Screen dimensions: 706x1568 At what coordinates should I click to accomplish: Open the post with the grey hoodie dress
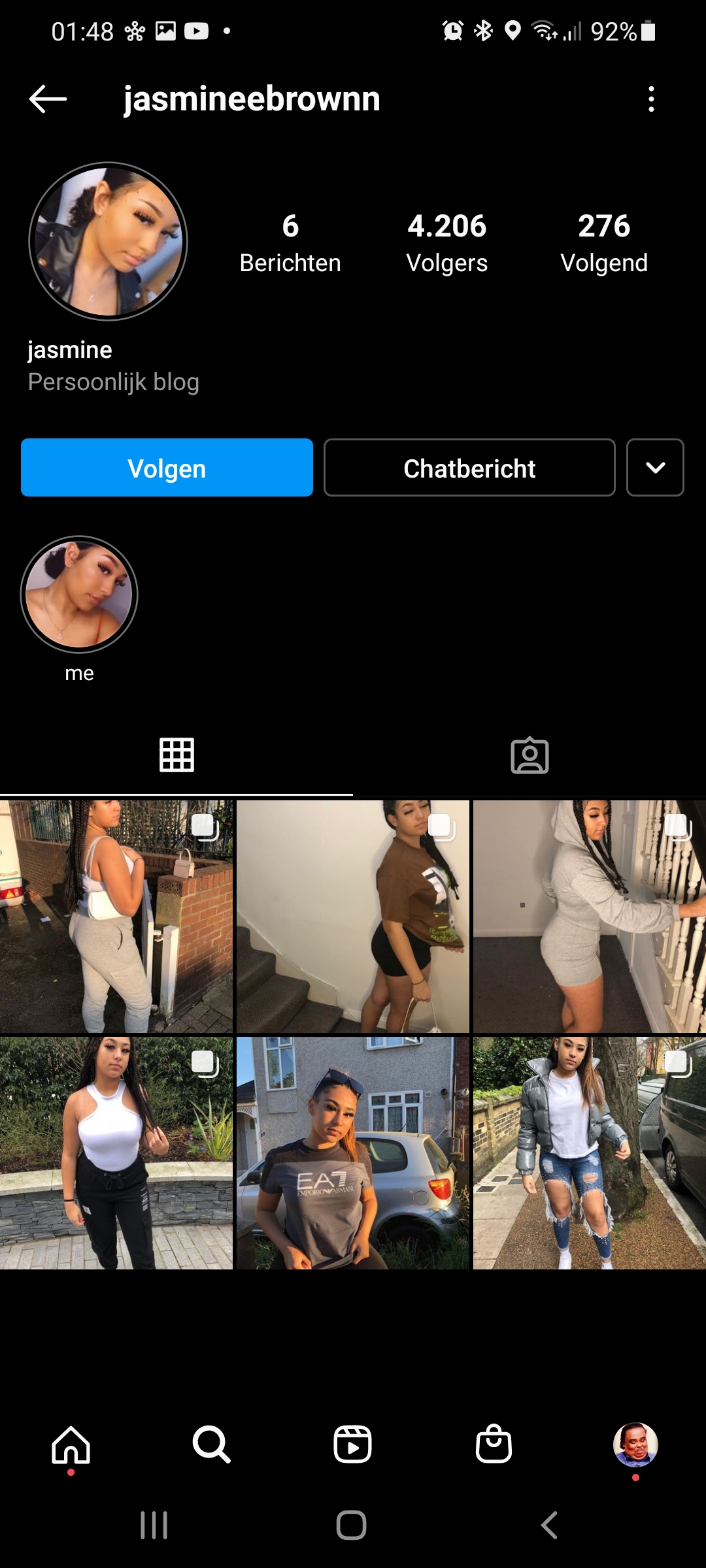point(590,917)
